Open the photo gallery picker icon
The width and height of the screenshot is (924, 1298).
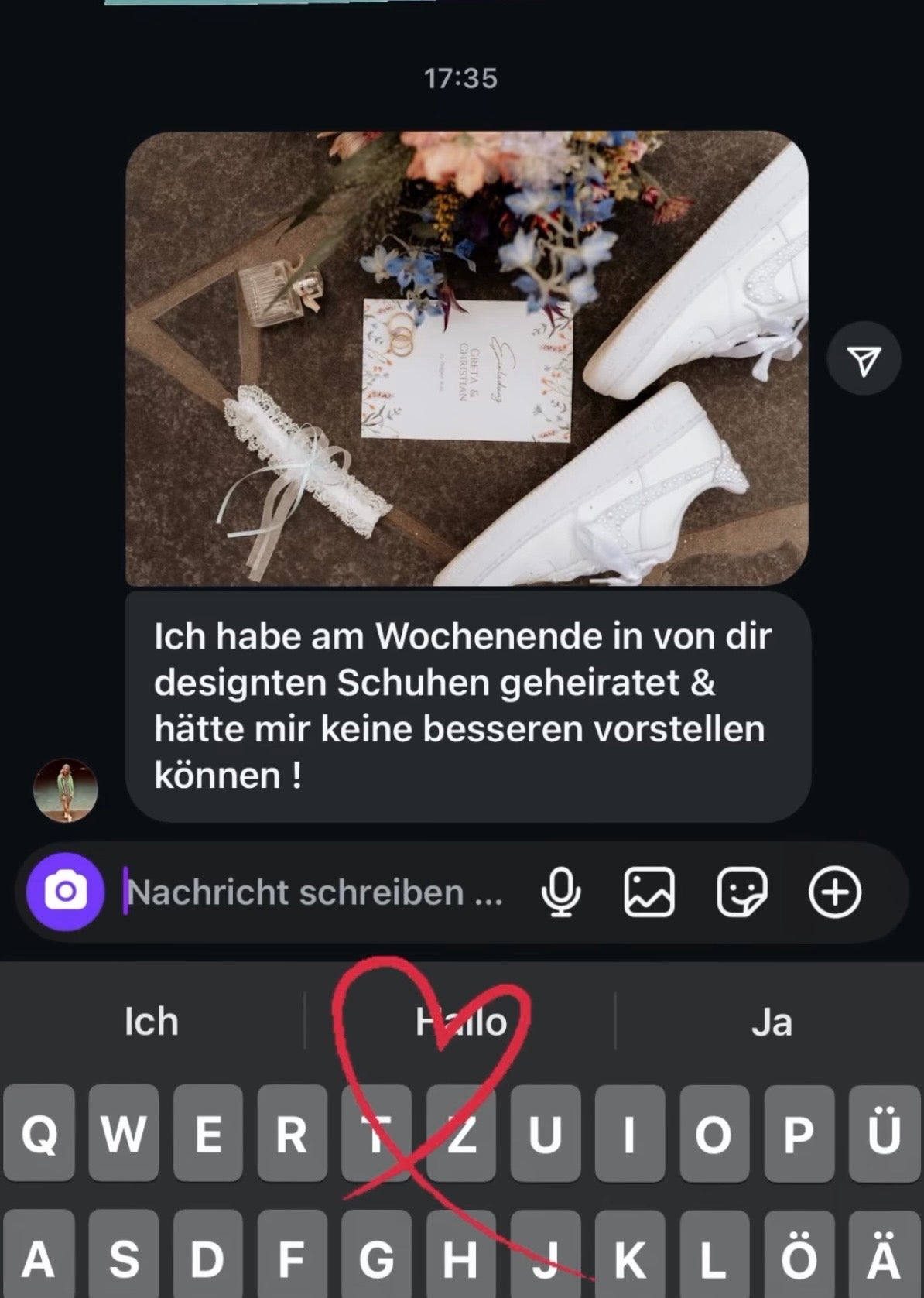[649, 892]
